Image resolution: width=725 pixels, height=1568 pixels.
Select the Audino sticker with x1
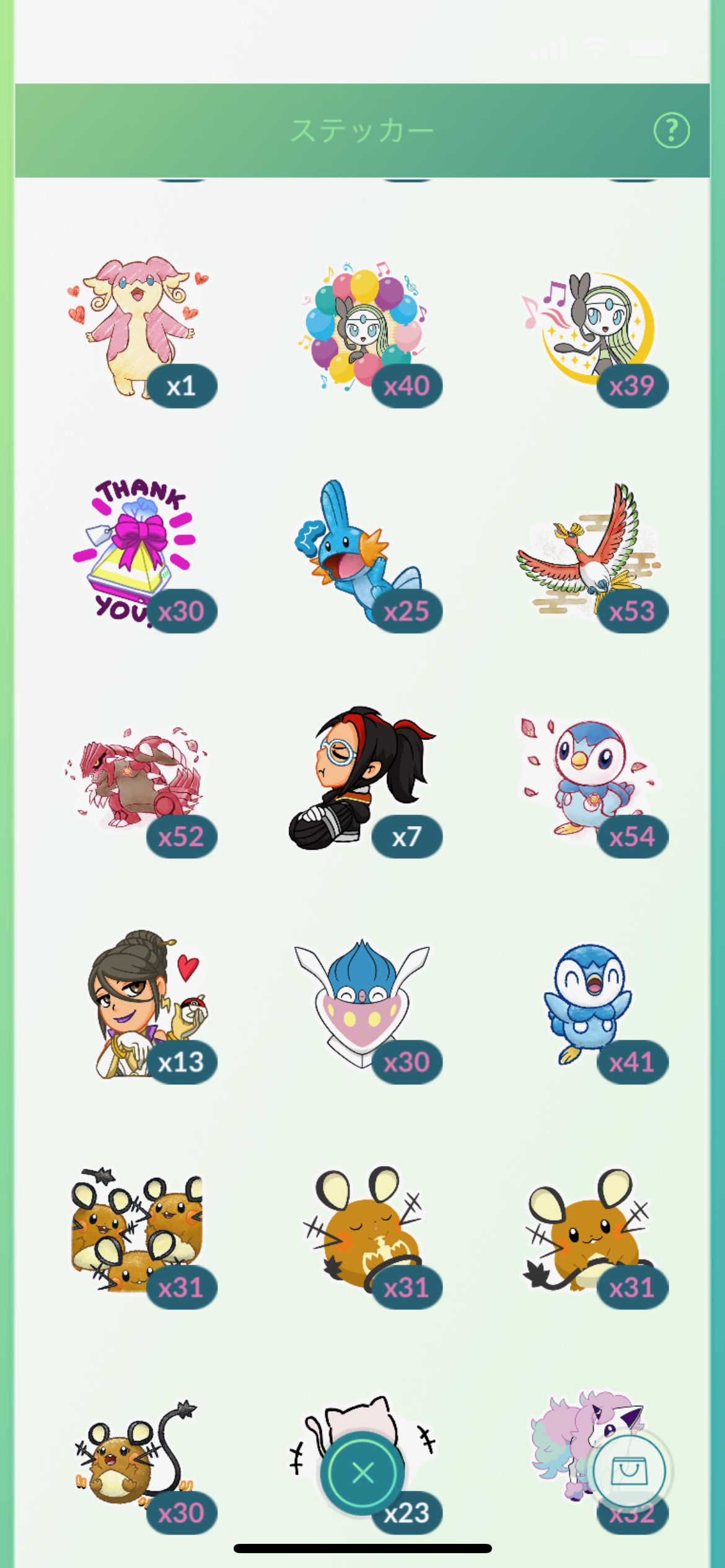(x=138, y=325)
